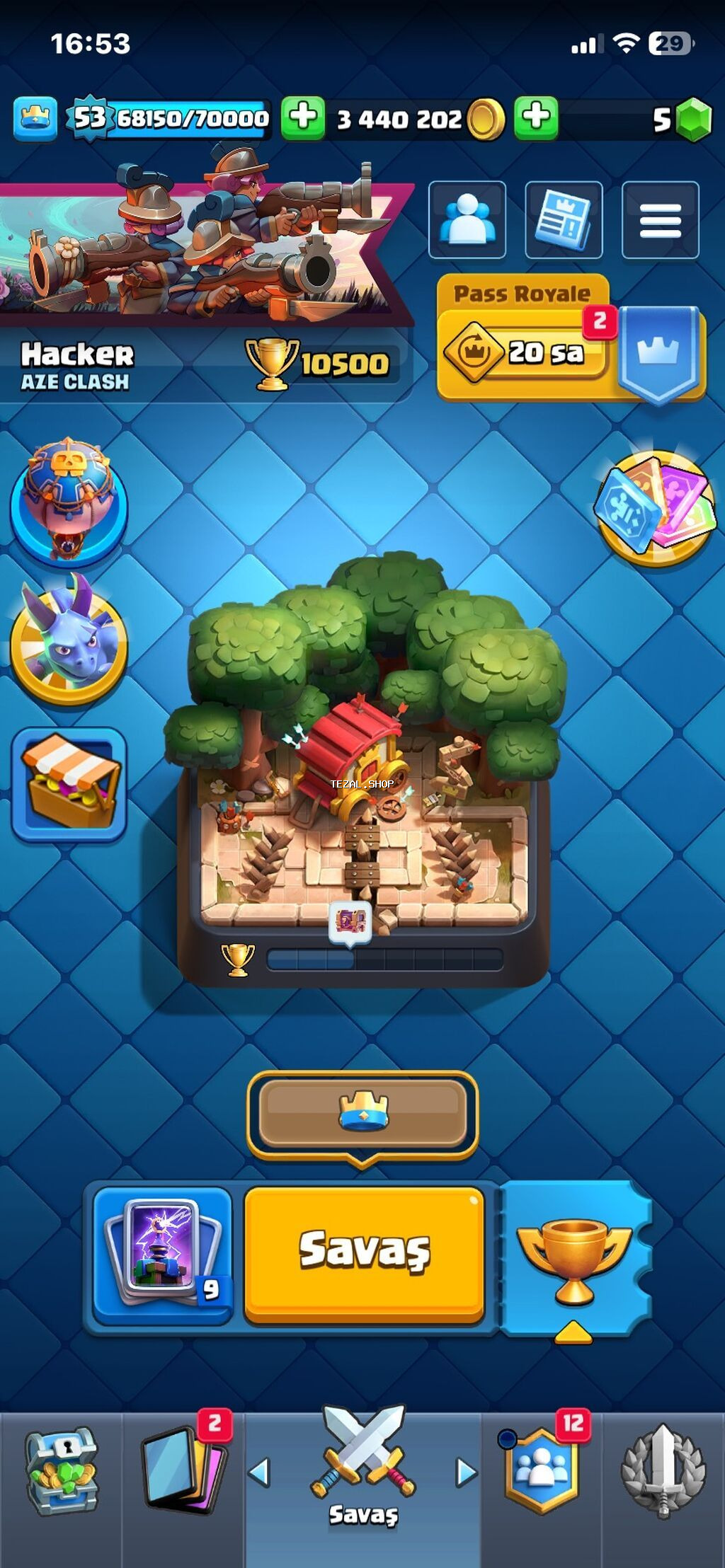The height and width of the screenshot is (1568, 725).
Task: Open the skull balloon event icon
Action: pos(69,500)
